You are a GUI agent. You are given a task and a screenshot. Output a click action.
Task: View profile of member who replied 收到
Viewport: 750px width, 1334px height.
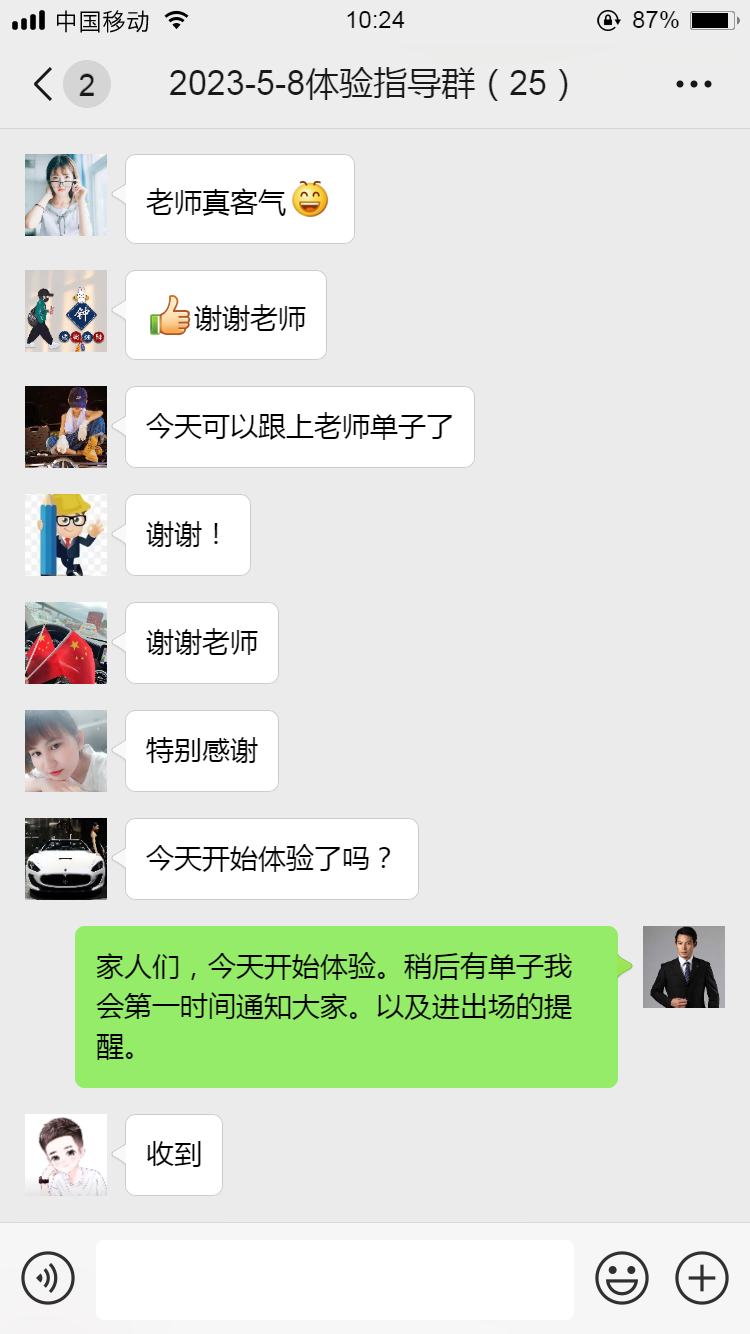click(x=66, y=1155)
